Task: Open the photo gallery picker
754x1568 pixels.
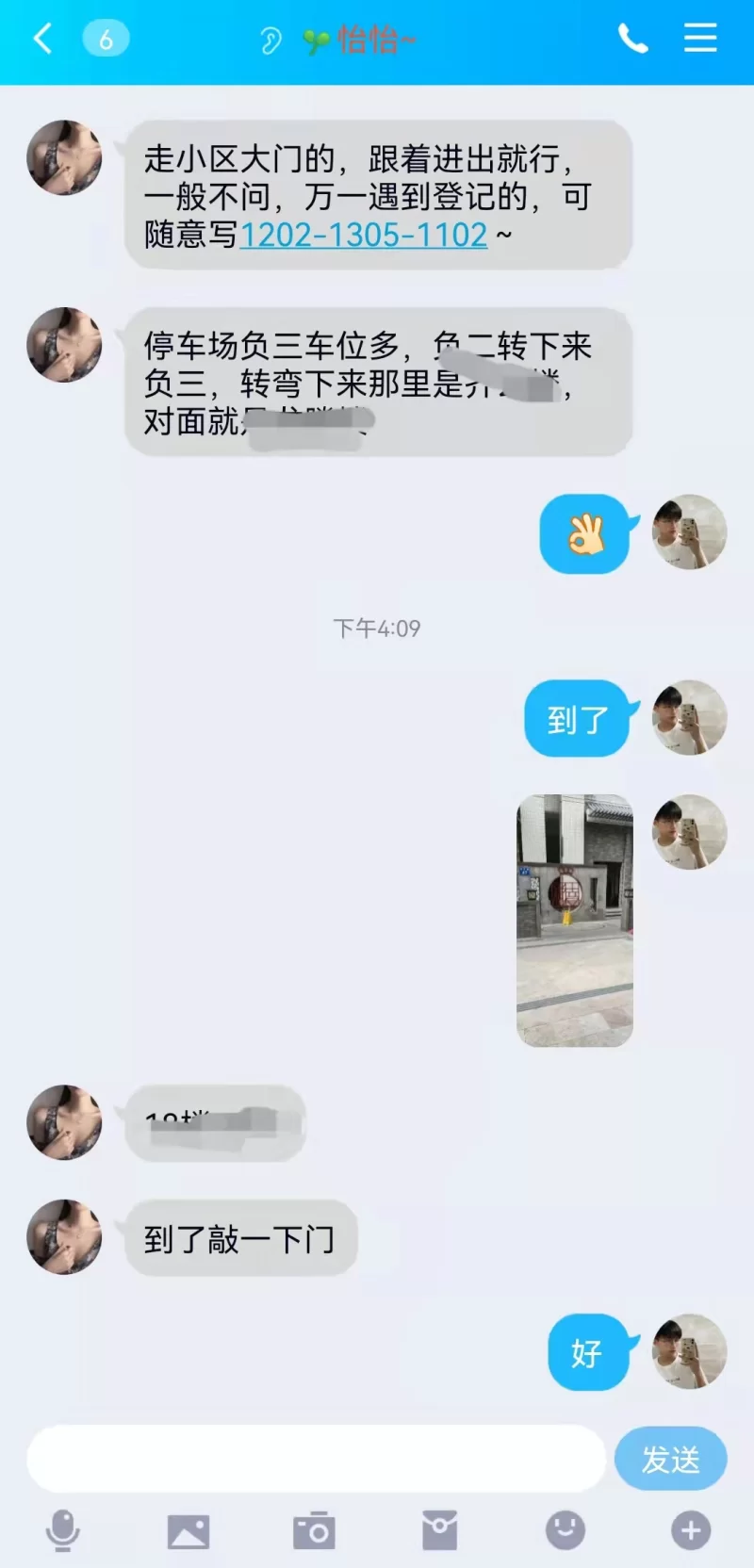Action: click(188, 1531)
